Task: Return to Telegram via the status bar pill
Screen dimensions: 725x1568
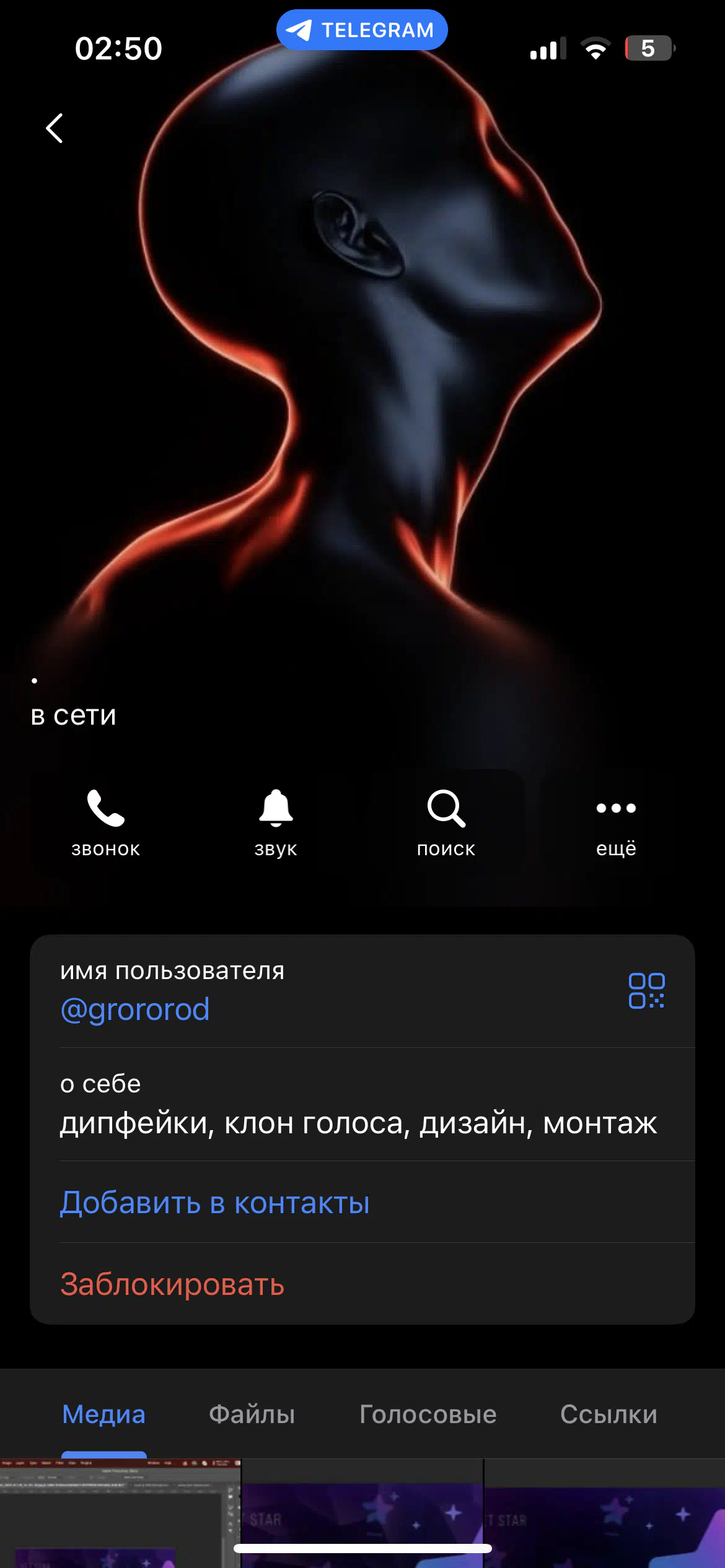Action: coord(362,30)
